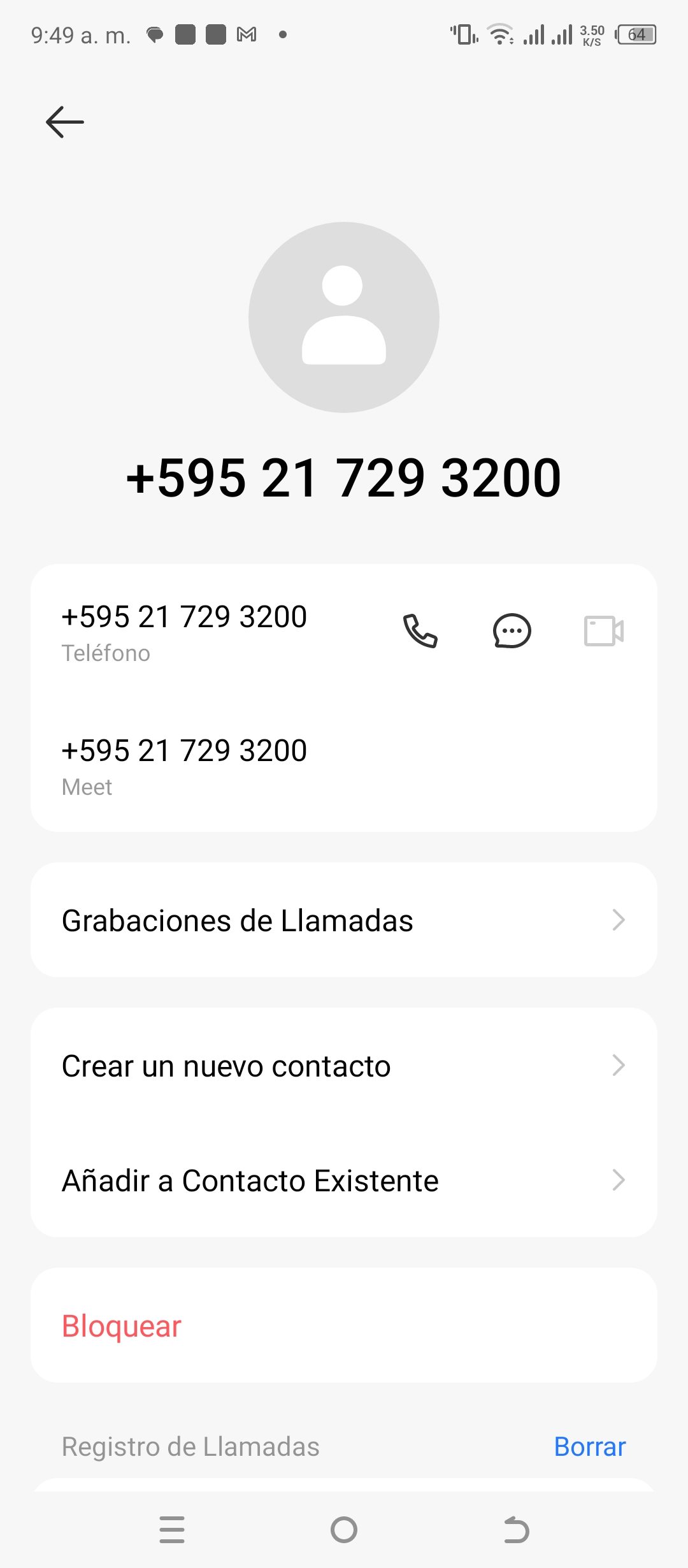The height and width of the screenshot is (1568, 688).
Task: Send a message to this number
Action: point(512,631)
